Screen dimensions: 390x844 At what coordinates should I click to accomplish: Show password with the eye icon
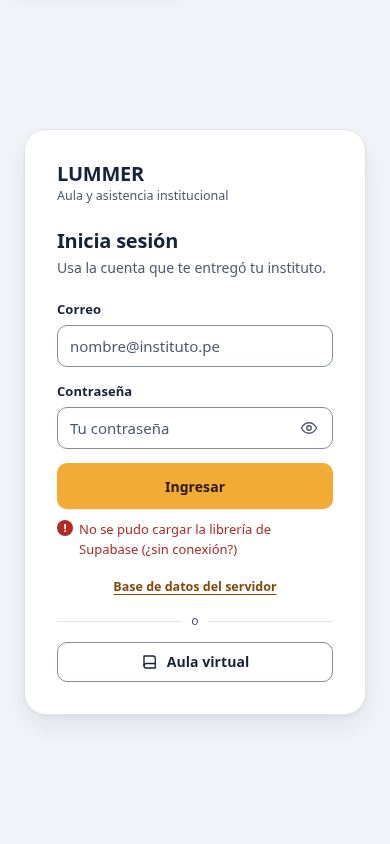[x=309, y=428]
